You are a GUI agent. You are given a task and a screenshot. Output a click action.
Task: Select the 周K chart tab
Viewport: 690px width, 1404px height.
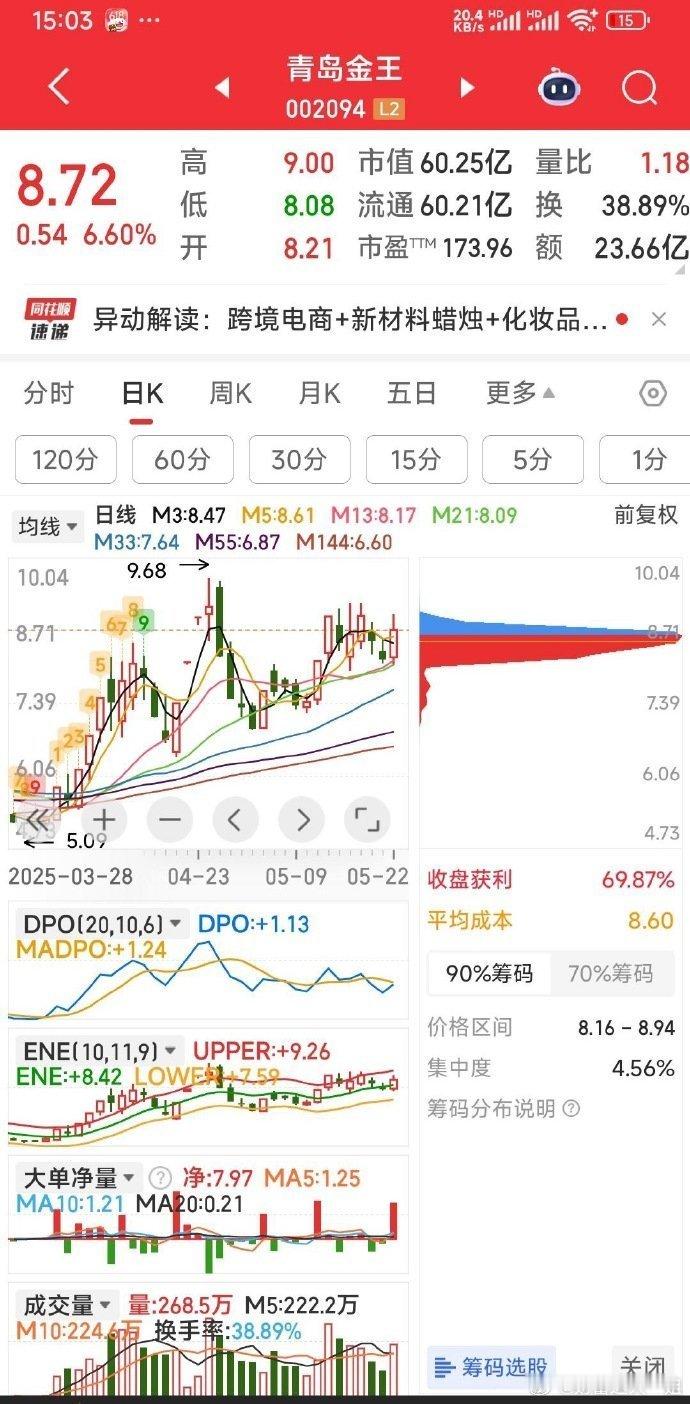[x=230, y=394]
